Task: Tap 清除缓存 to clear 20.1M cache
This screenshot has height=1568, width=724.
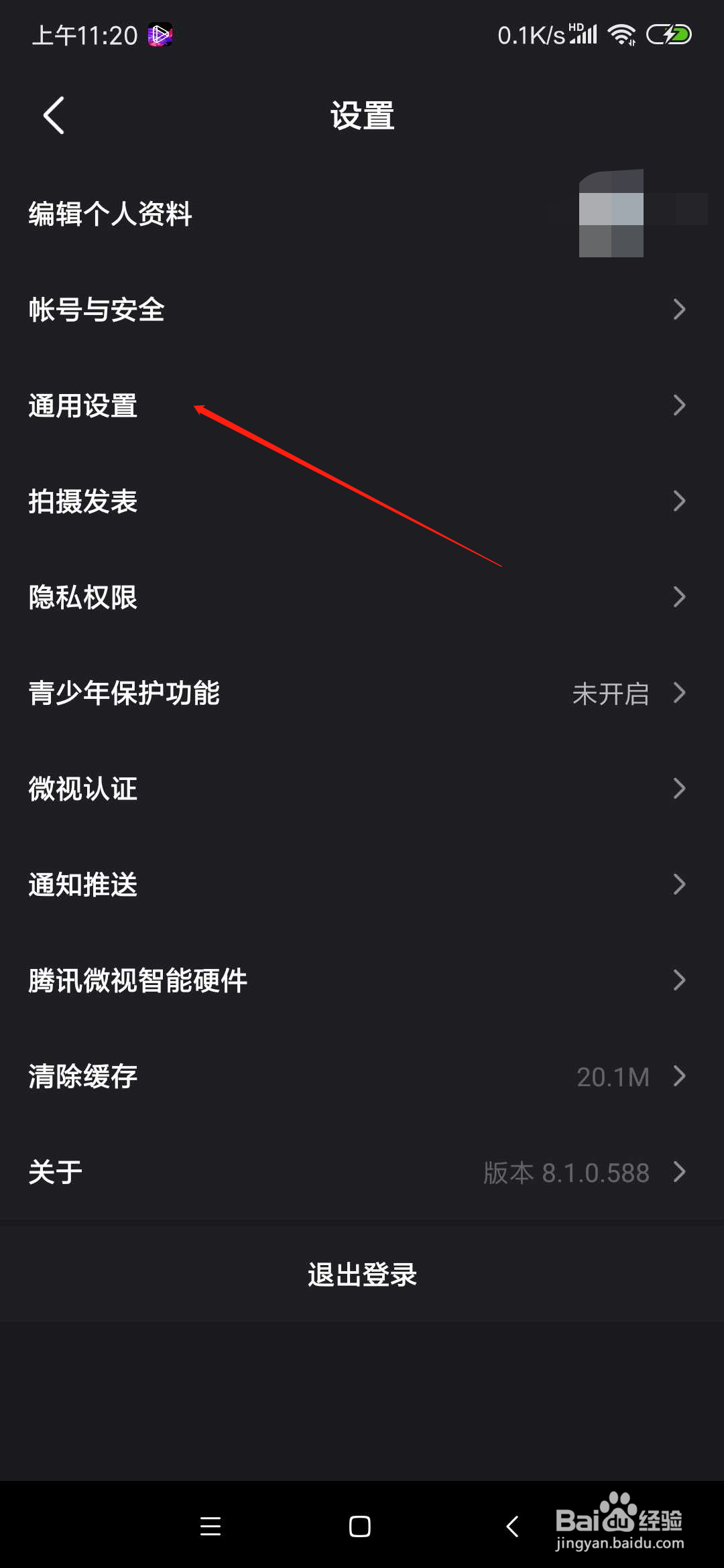Action: pos(82,1075)
